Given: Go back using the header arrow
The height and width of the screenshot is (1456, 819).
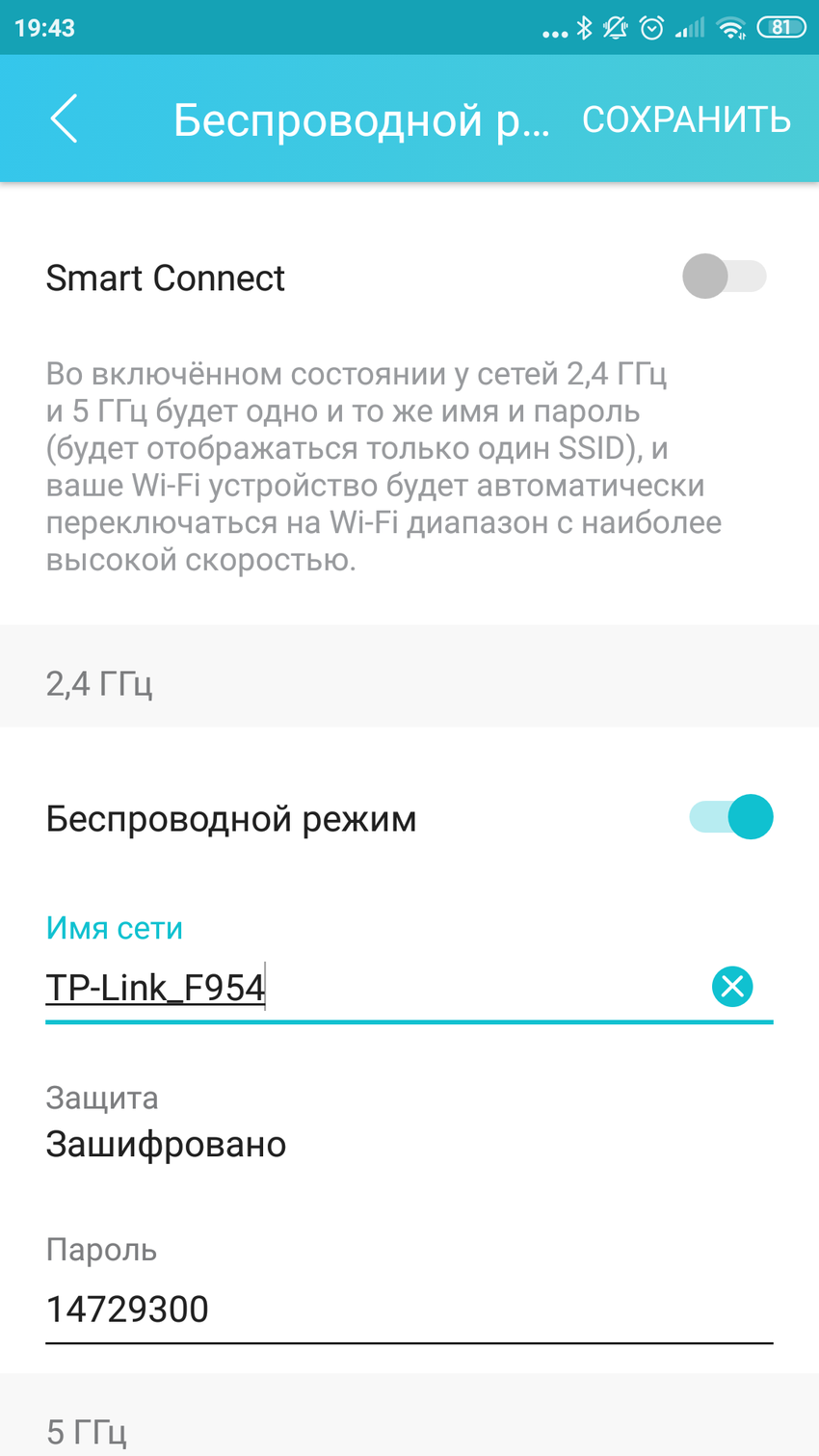Looking at the screenshot, I should (x=64, y=119).
